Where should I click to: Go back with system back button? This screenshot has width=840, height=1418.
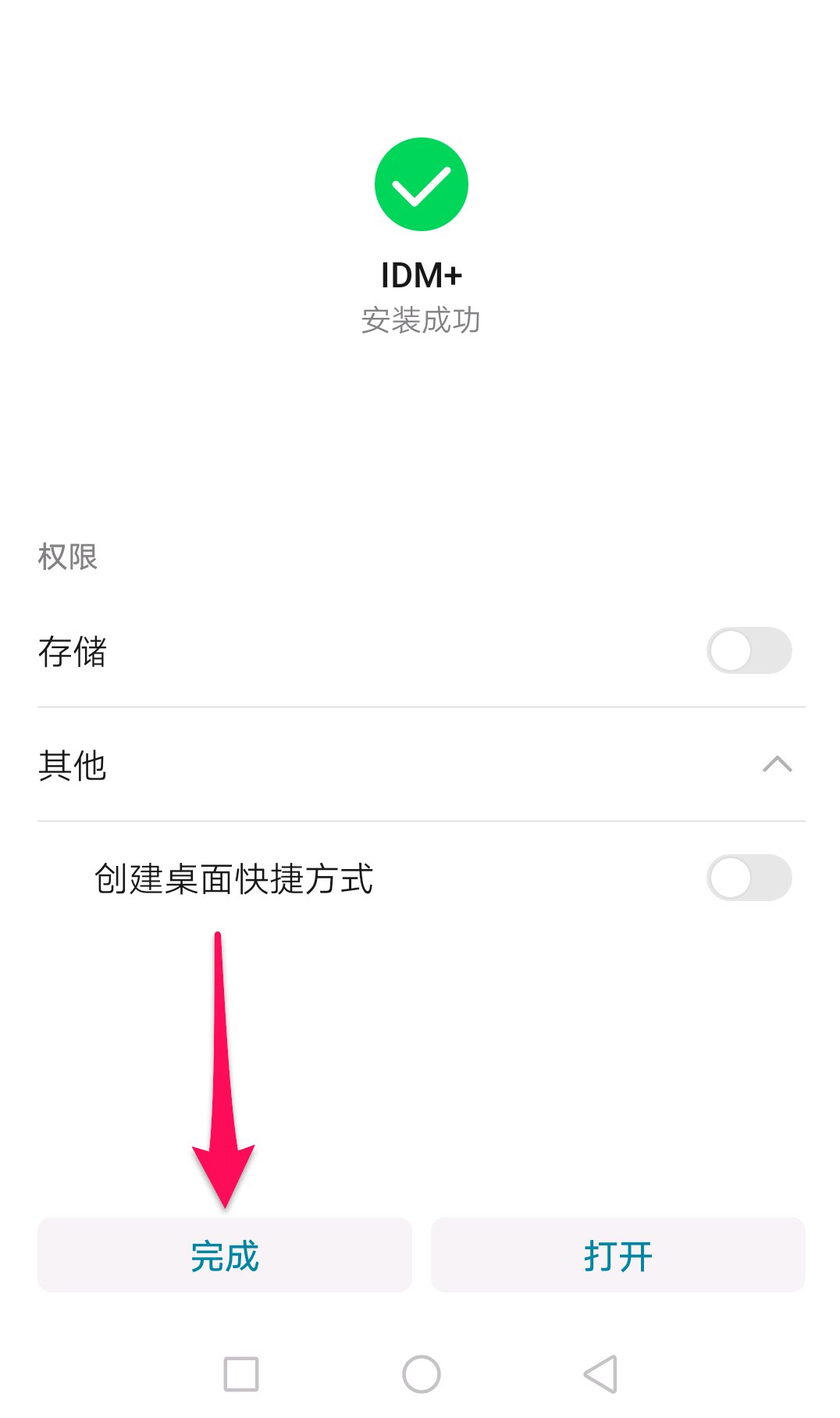click(x=601, y=1373)
